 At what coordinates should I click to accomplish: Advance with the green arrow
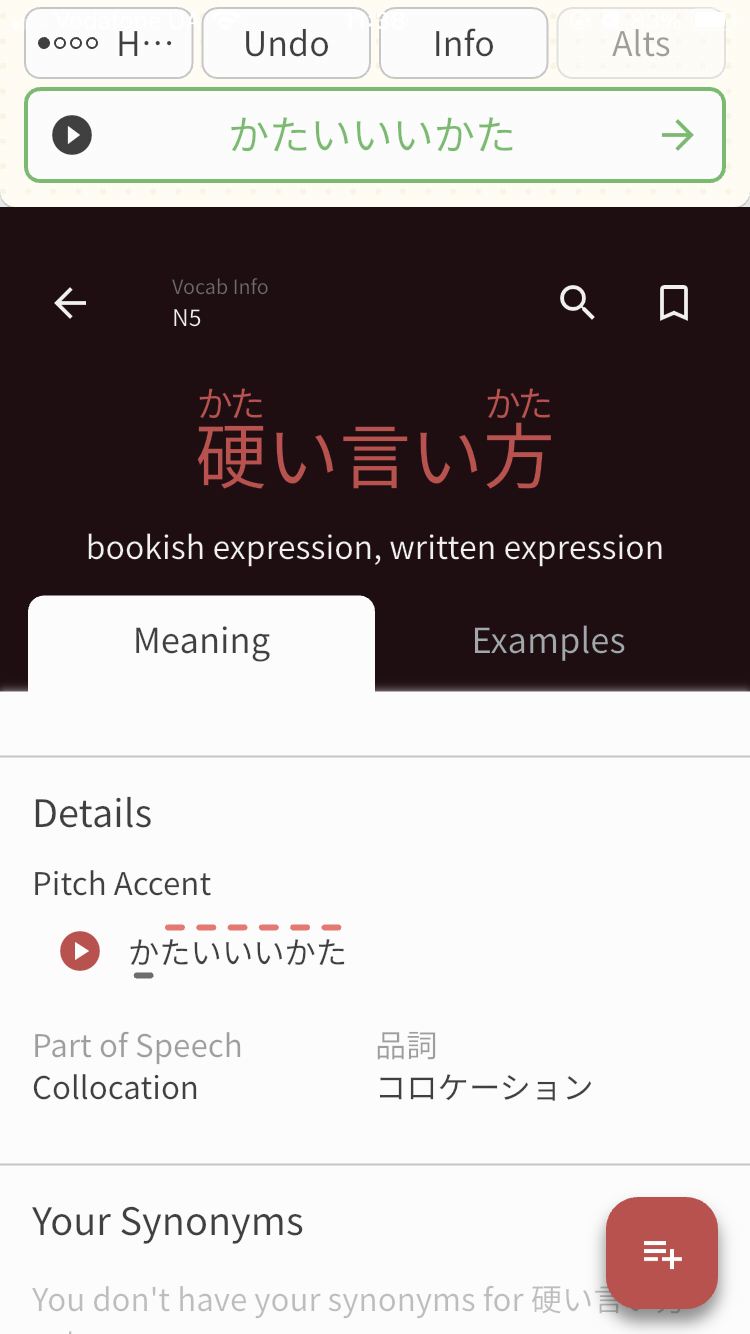click(678, 135)
